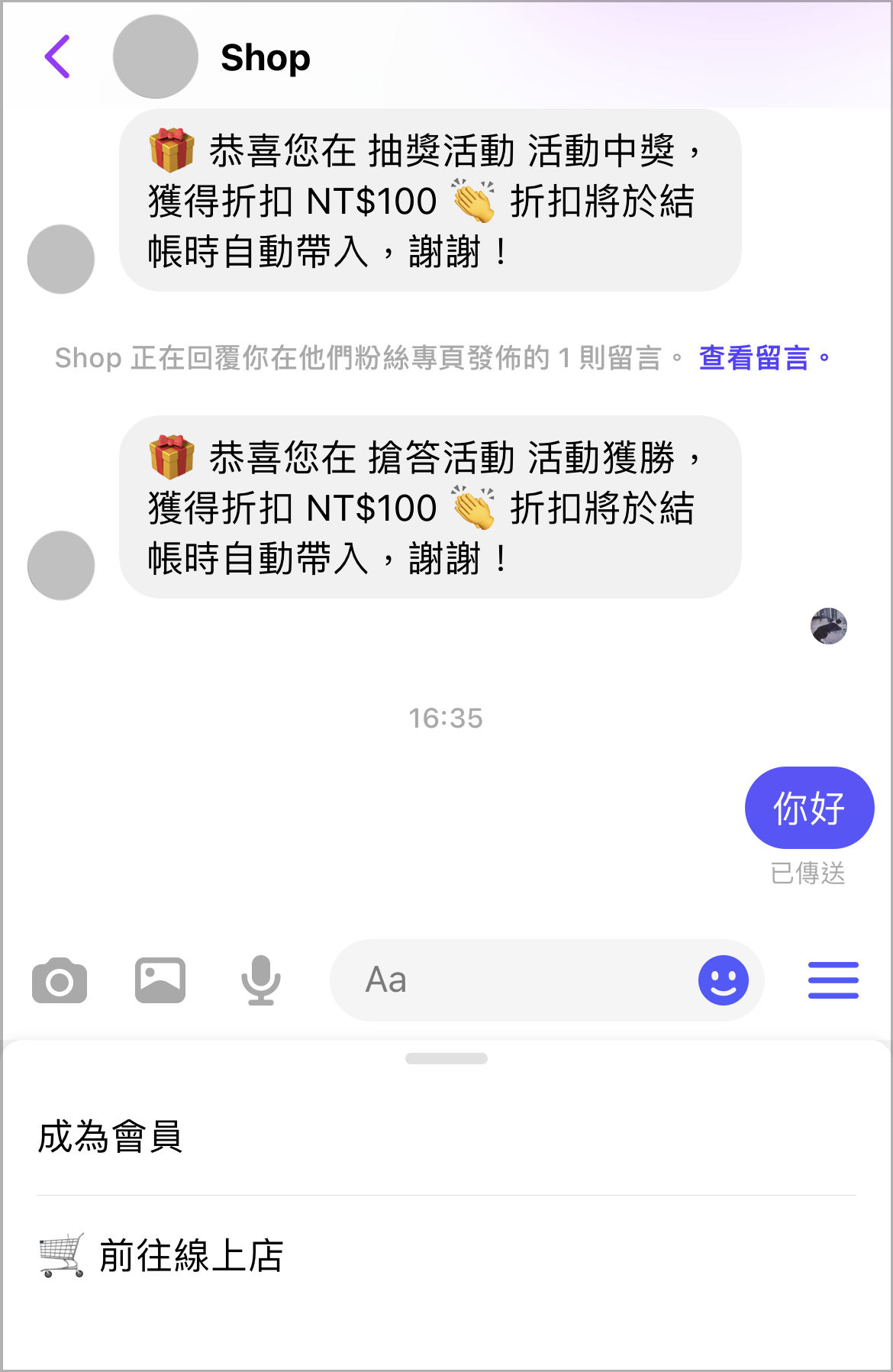
Task: Open the 查看留言 link
Action: (754, 358)
